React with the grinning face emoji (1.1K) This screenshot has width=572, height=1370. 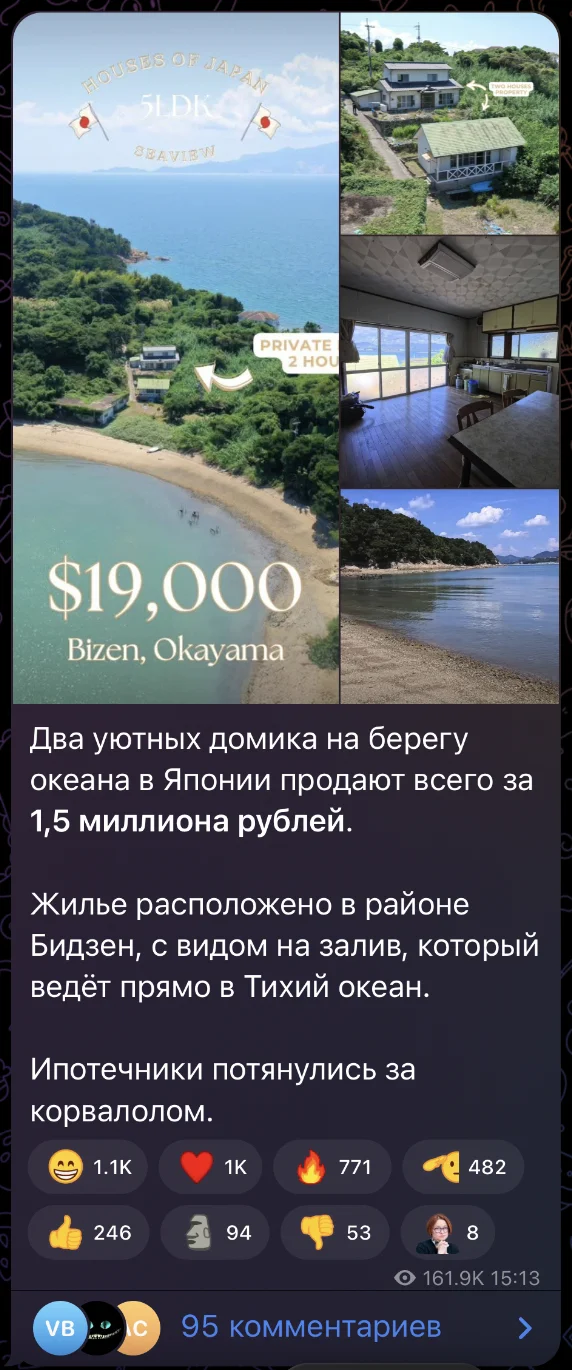click(x=88, y=1167)
